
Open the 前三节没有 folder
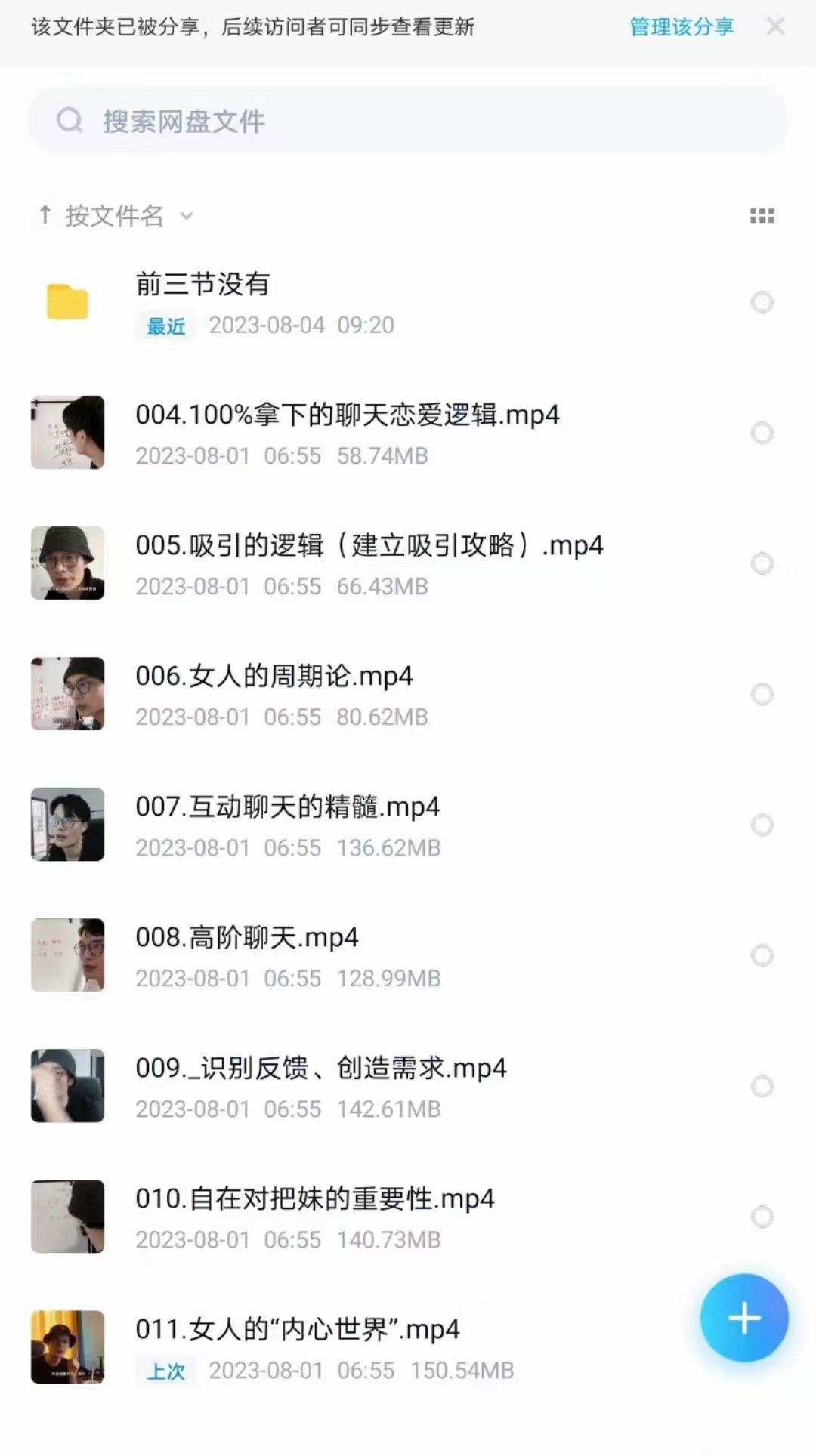(x=202, y=285)
